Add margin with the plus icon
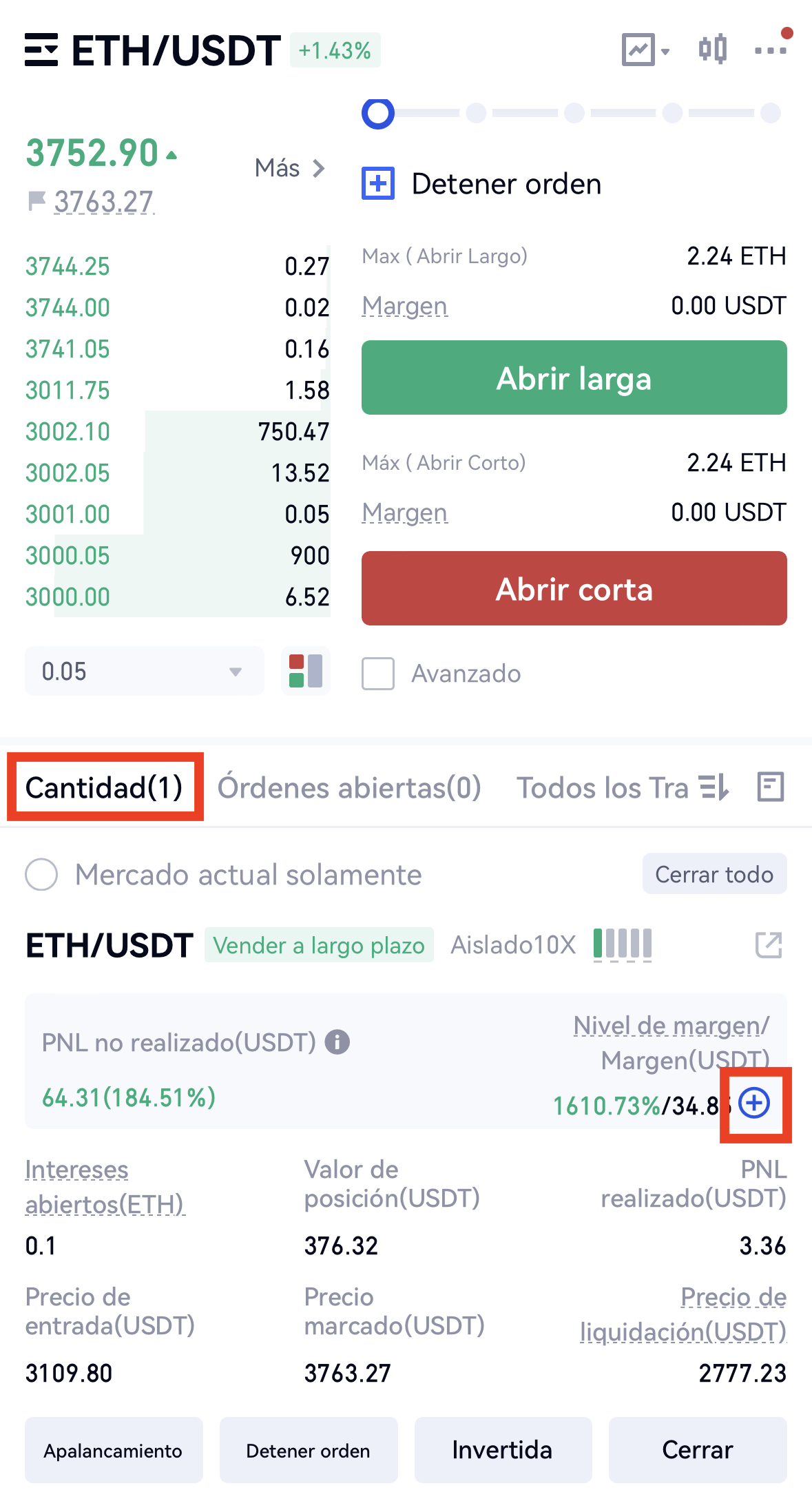Image resolution: width=812 pixels, height=1501 pixels. [x=754, y=1104]
